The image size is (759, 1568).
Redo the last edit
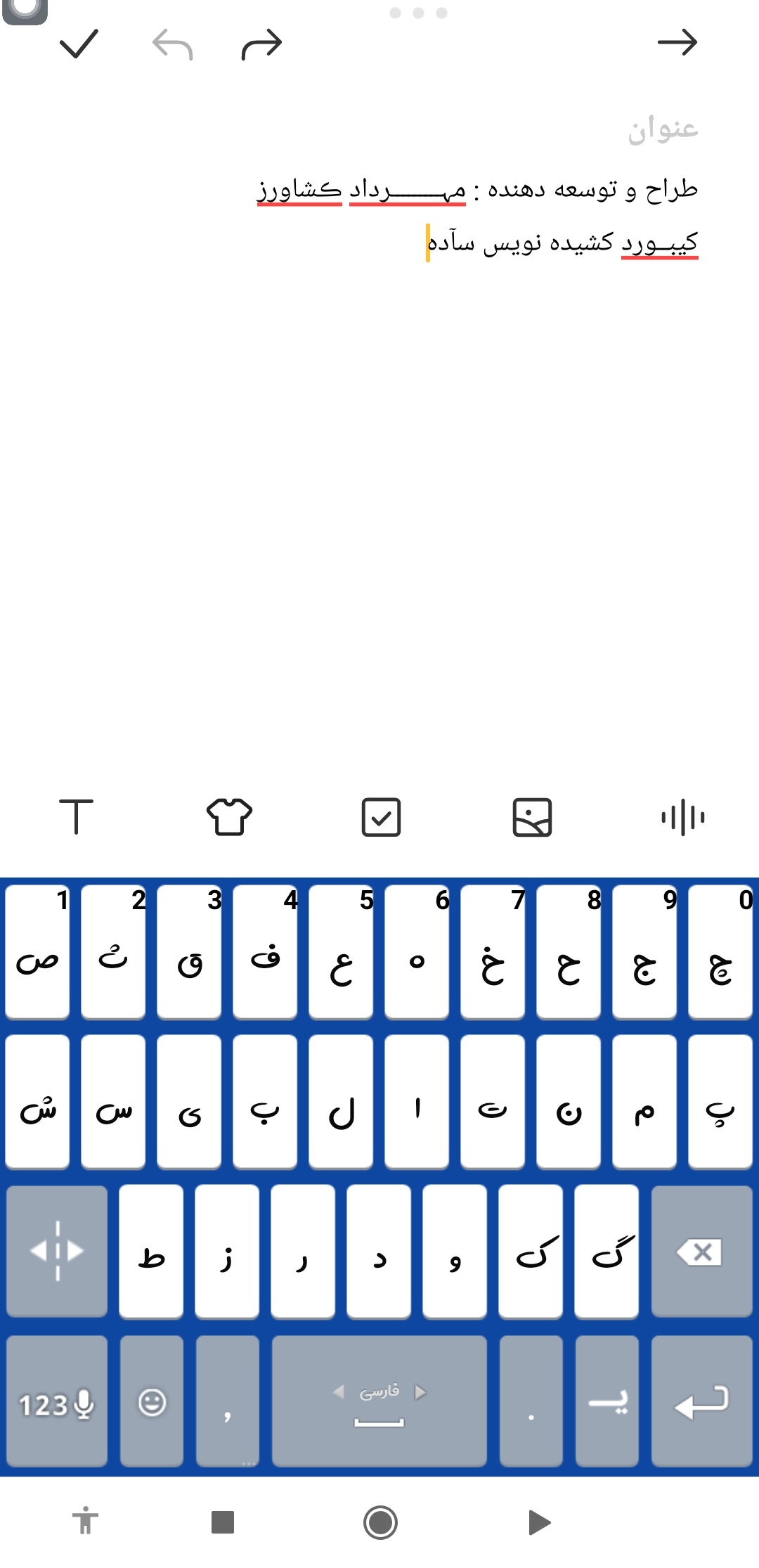[x=261, y=44]
